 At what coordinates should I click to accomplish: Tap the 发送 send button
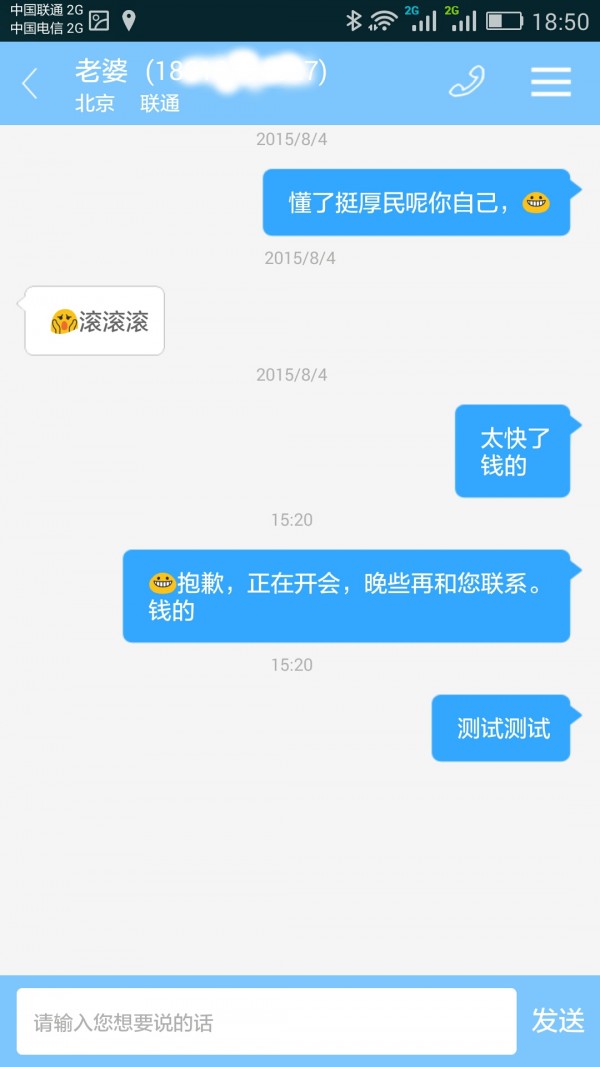point(557,1021)
